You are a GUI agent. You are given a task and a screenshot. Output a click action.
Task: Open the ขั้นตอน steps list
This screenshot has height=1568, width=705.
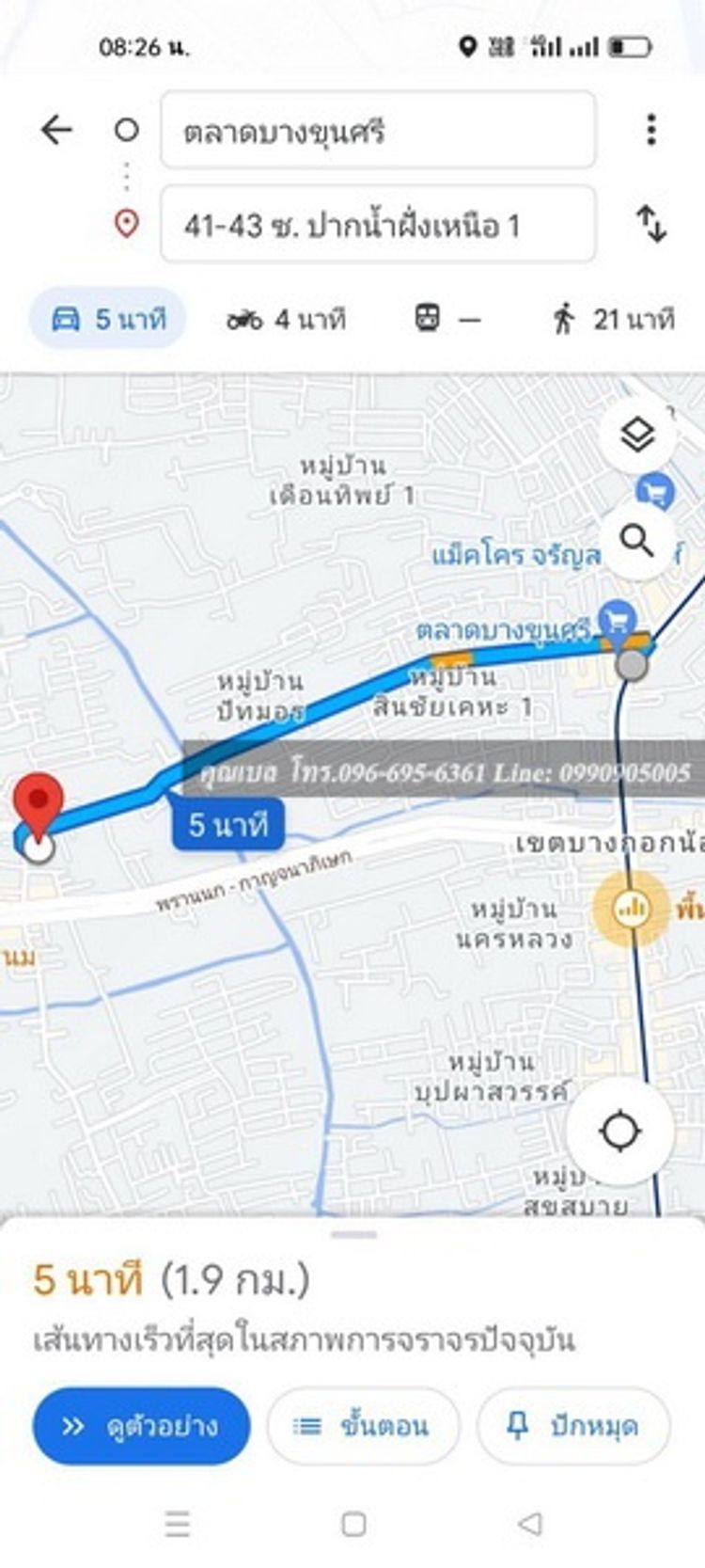click(x=363, y=1426)
